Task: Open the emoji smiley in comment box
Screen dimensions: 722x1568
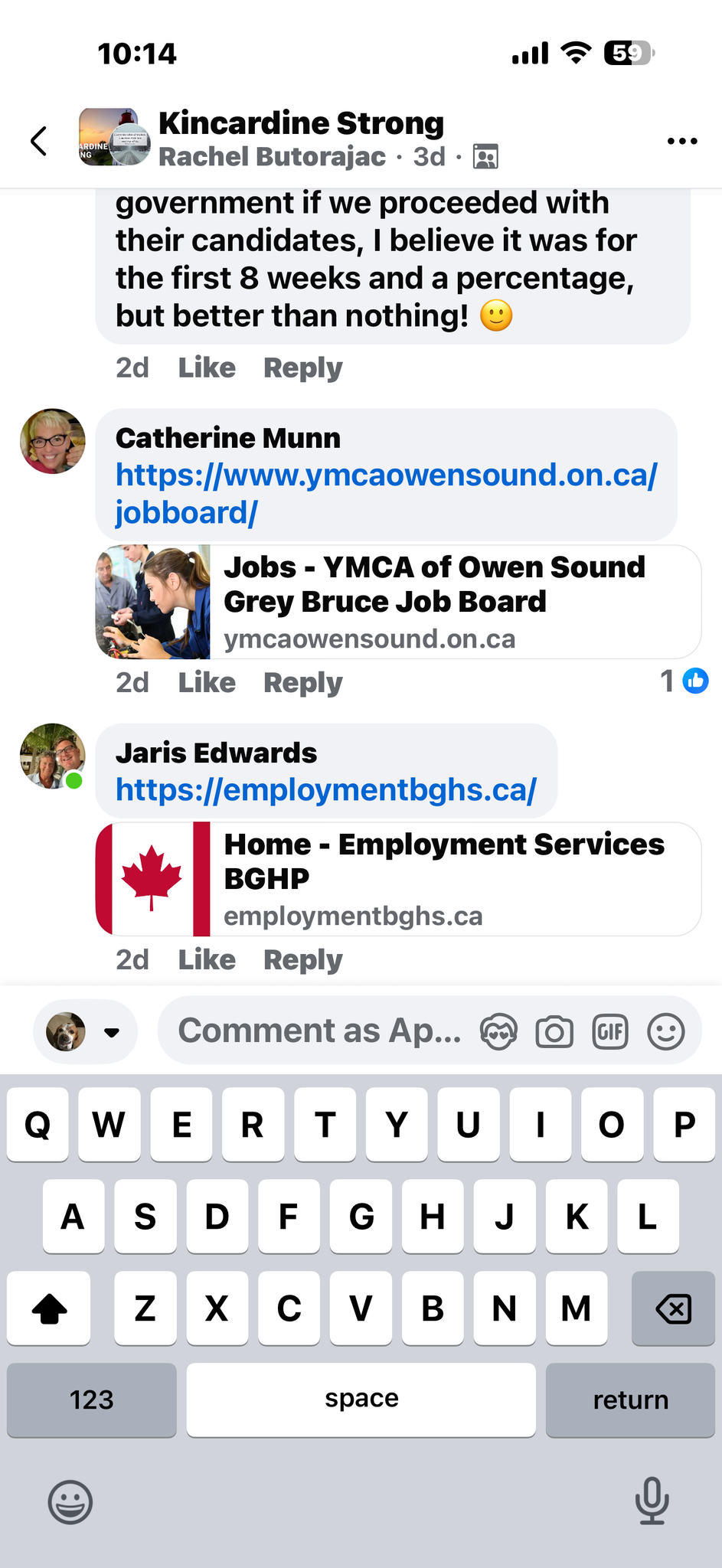Action: pos(665,1032)
